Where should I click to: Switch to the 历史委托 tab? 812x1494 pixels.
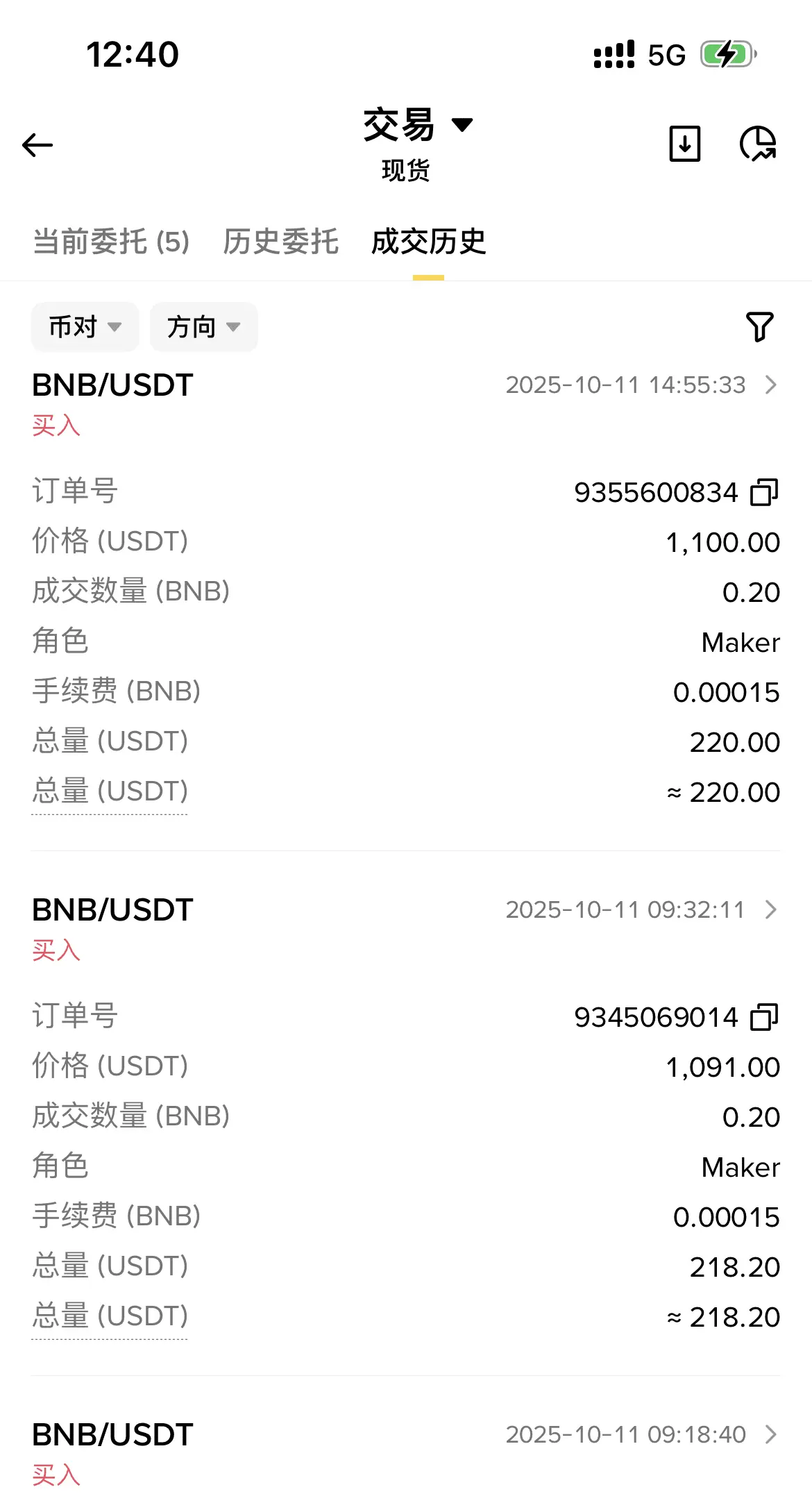coord(280,242)
